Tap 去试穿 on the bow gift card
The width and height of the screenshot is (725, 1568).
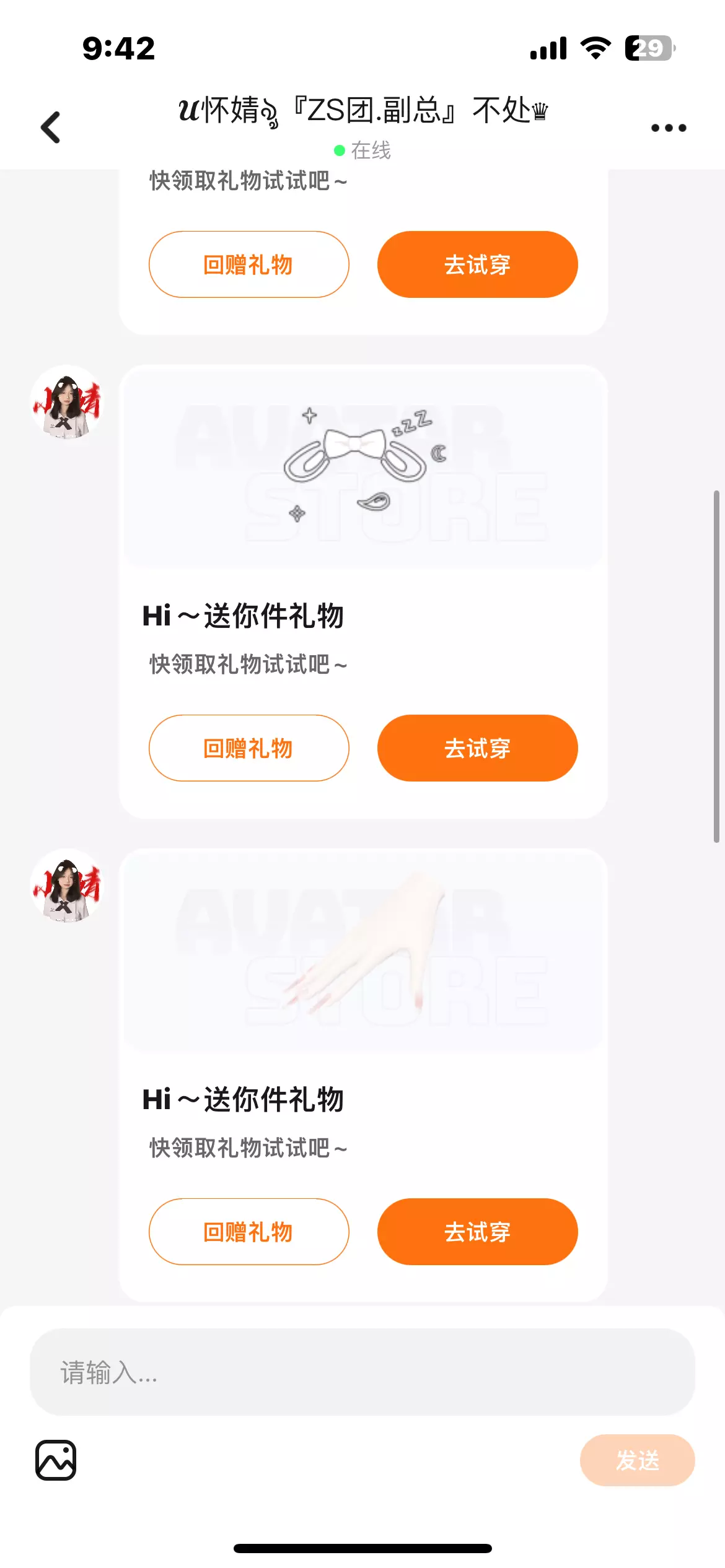[477, 748]
